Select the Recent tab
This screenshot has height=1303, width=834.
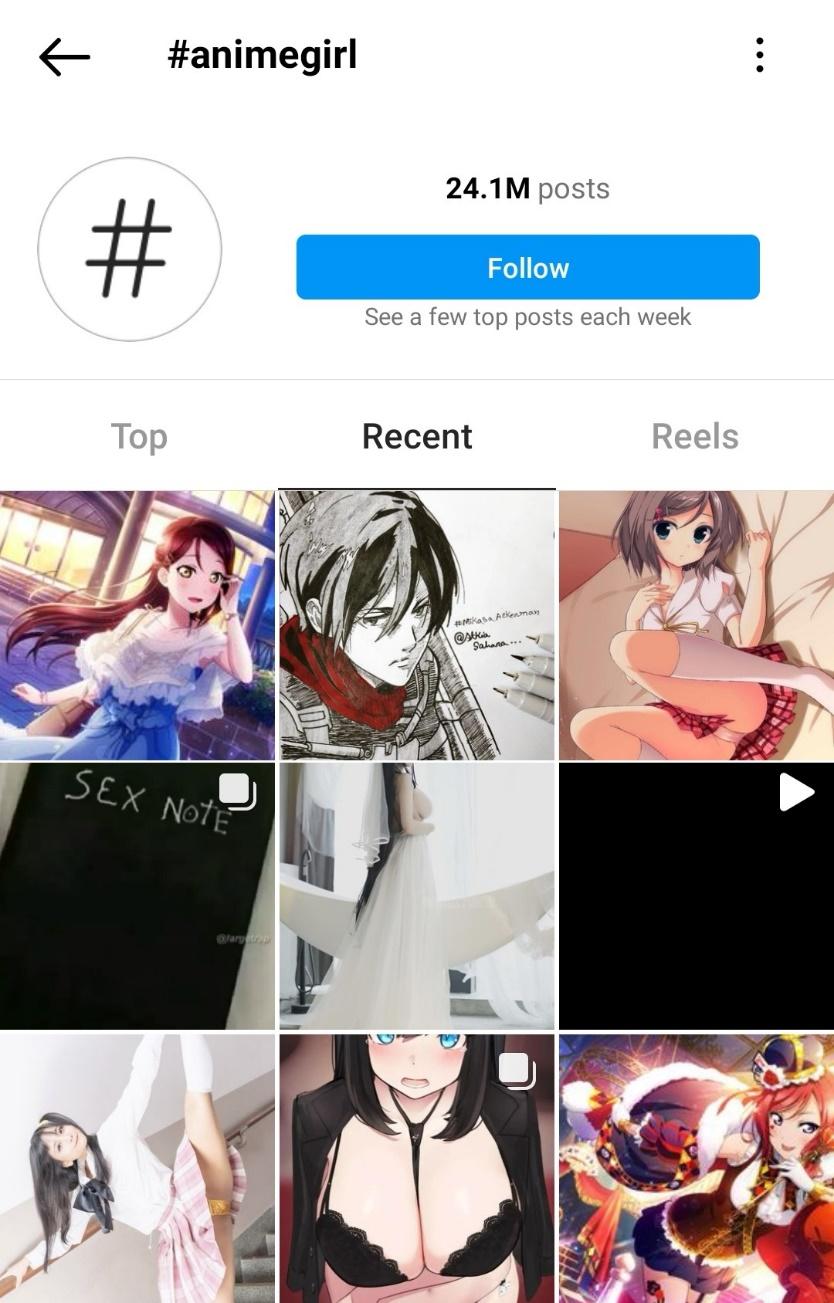coord(417,437)
